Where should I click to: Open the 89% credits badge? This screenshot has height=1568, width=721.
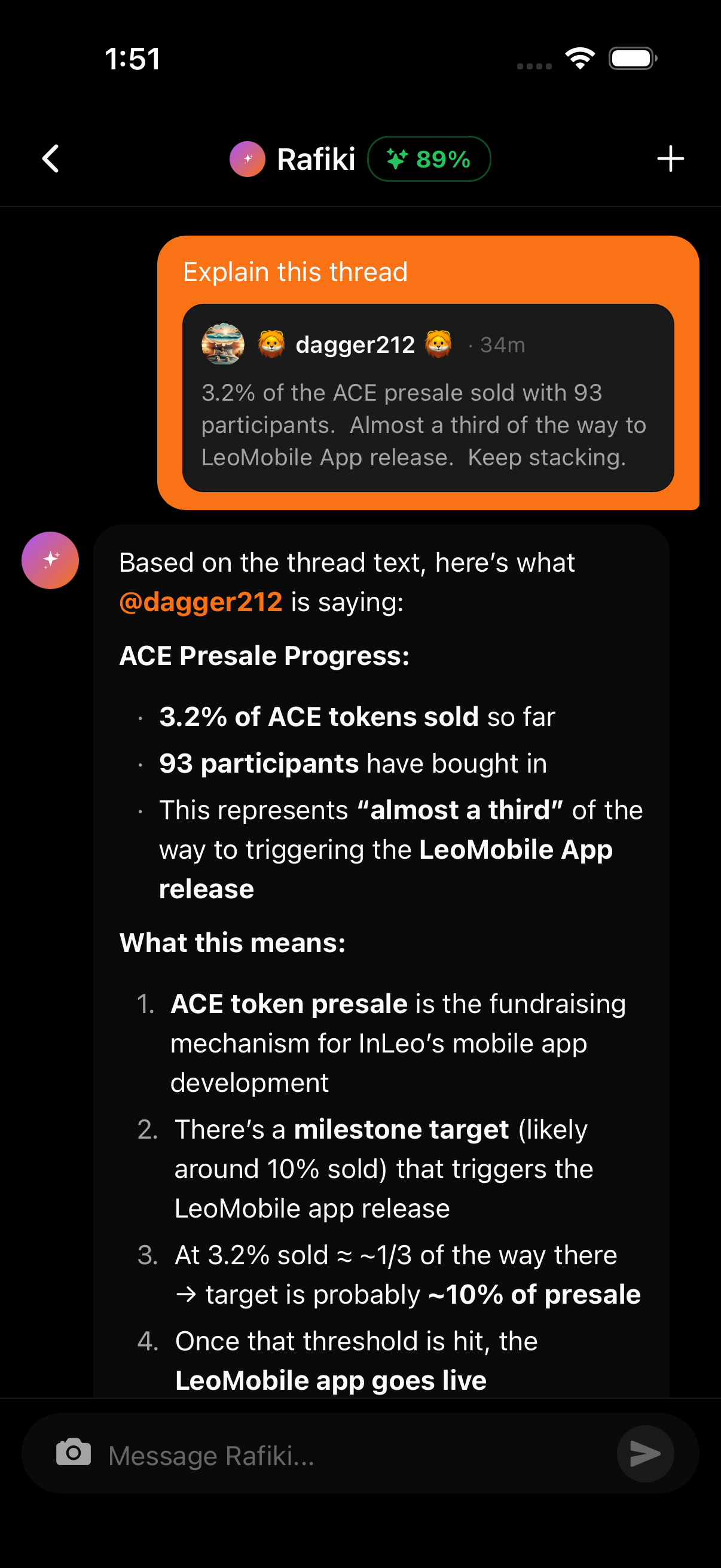[429, 159]
